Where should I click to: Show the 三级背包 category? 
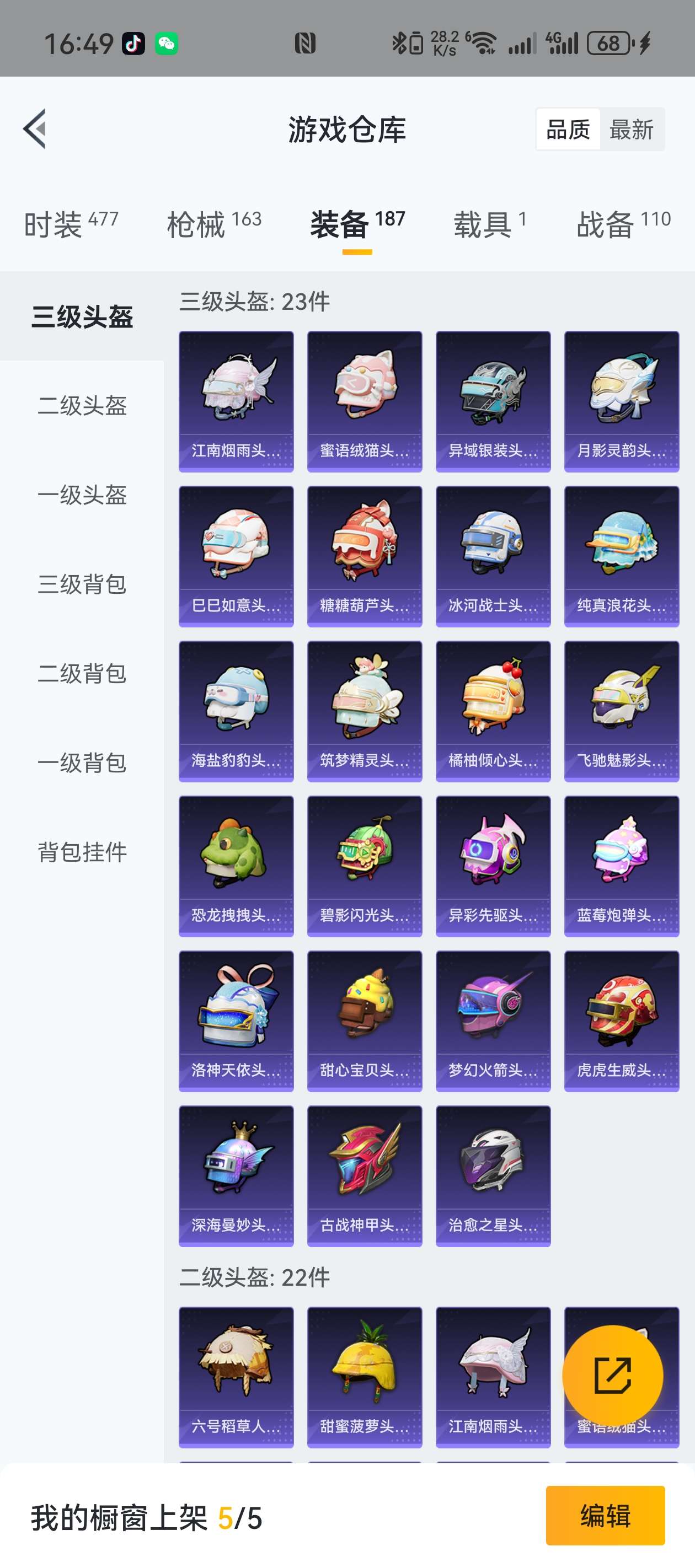pyautogui.click(x=82, y=584)
